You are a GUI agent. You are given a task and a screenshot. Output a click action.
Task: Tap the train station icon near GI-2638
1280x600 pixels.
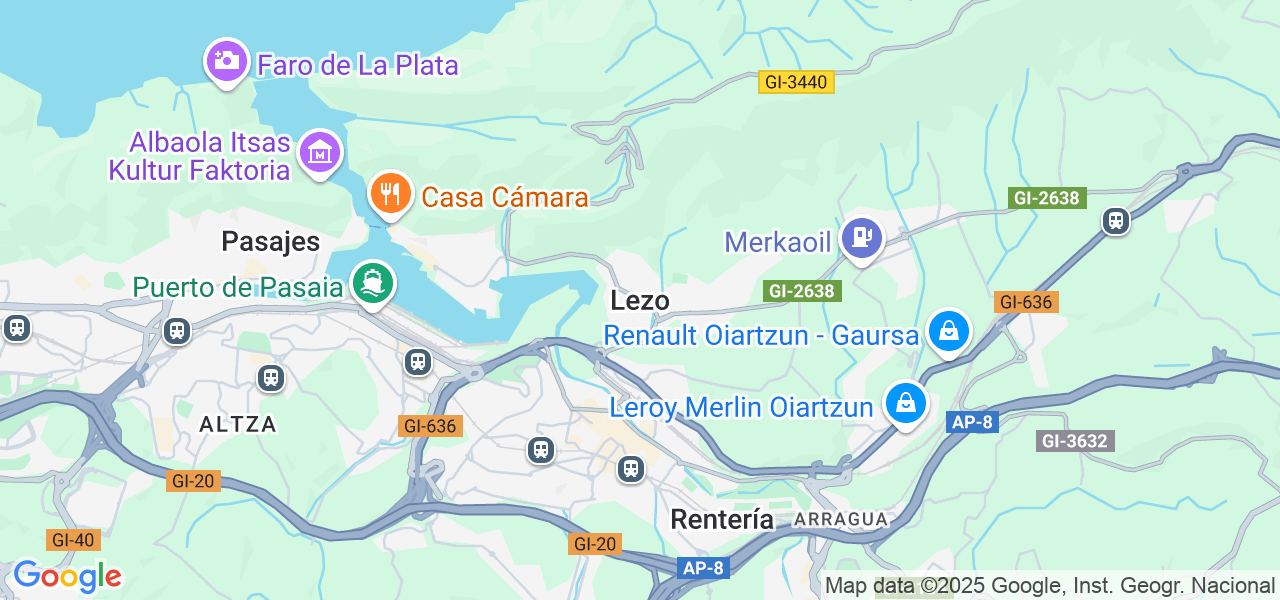point(1116,221)
